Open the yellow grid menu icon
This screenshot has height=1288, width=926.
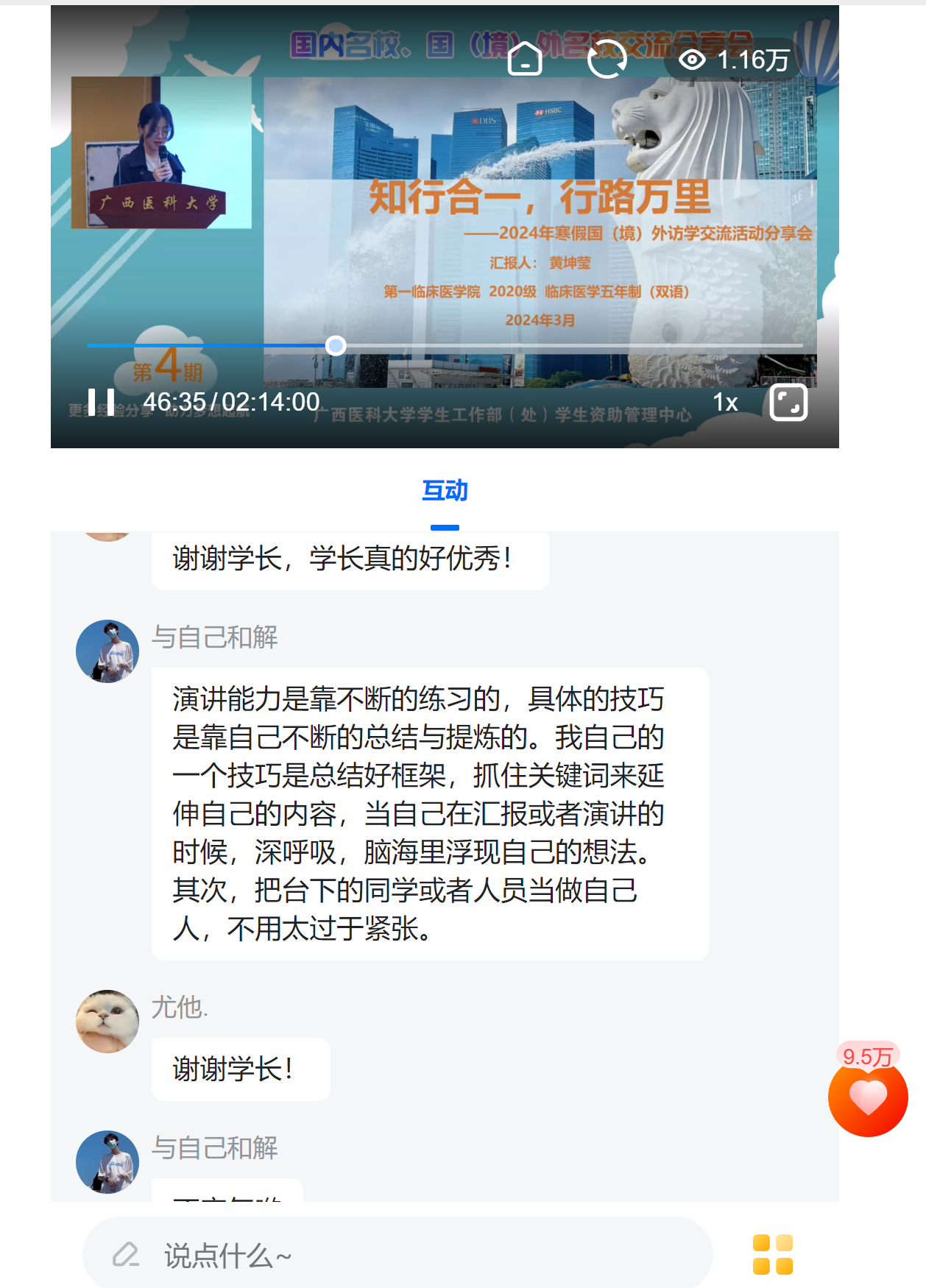773,1254
